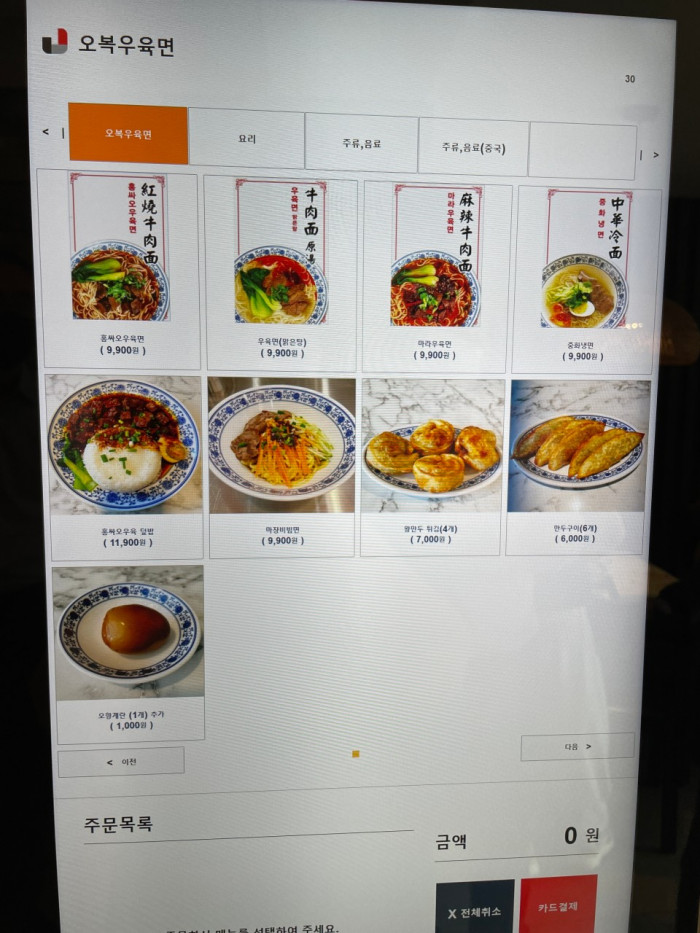The width and height of the screenshot is (700, 933).
Task: Go to previous page with 이전
Action: [x=121, y=762]
